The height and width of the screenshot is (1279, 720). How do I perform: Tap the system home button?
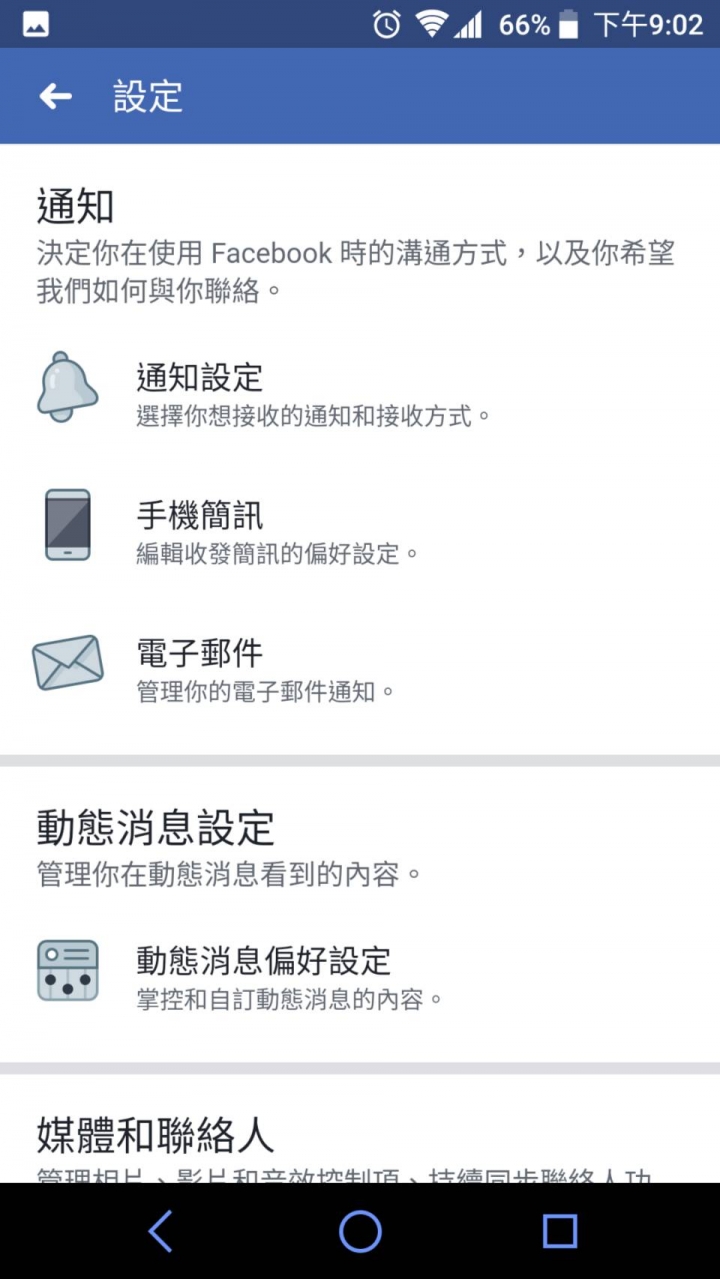tap(360, 1231)
